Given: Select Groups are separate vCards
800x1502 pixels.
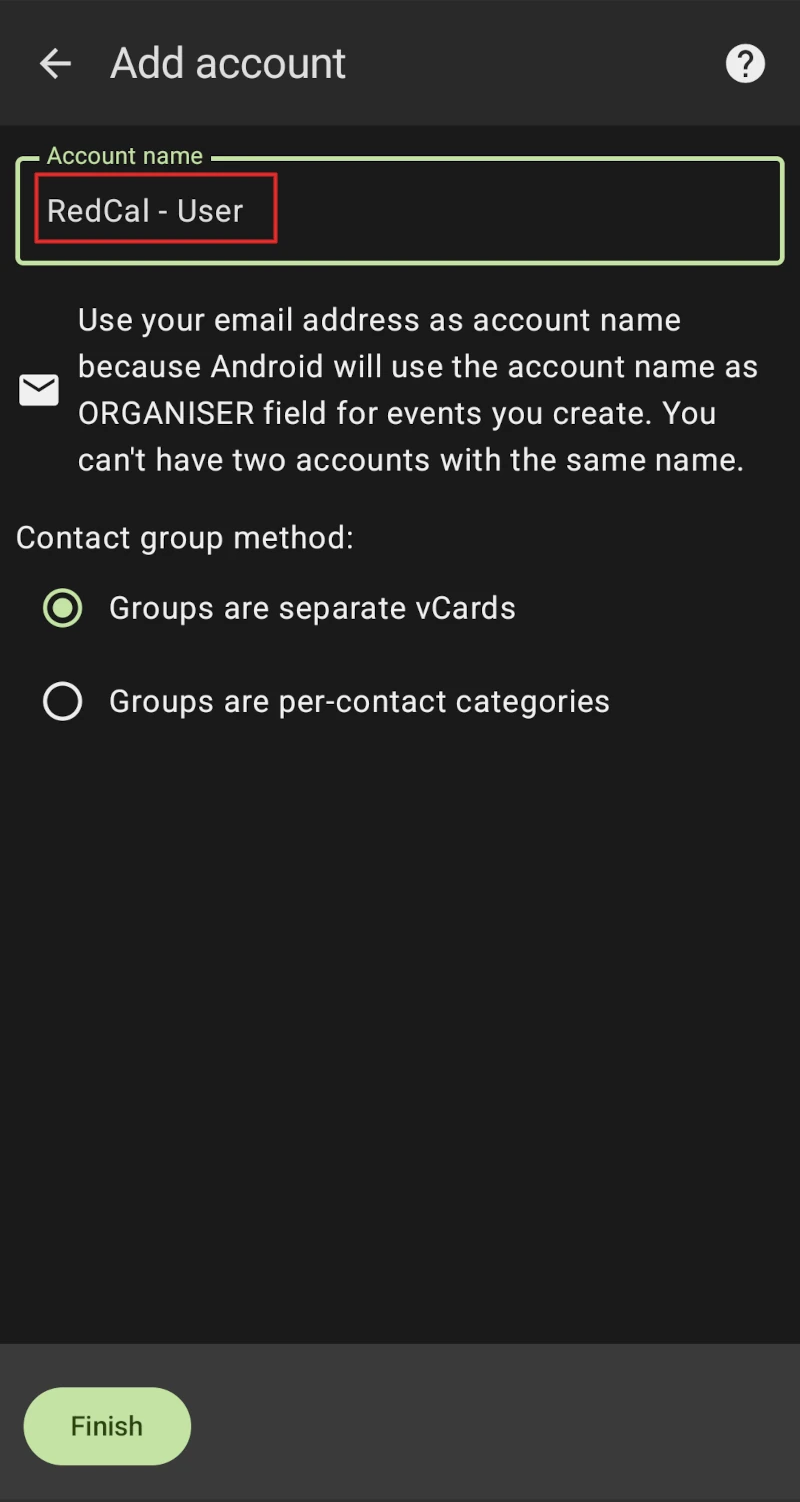Looking at the screenshot, I should [63, 608].
